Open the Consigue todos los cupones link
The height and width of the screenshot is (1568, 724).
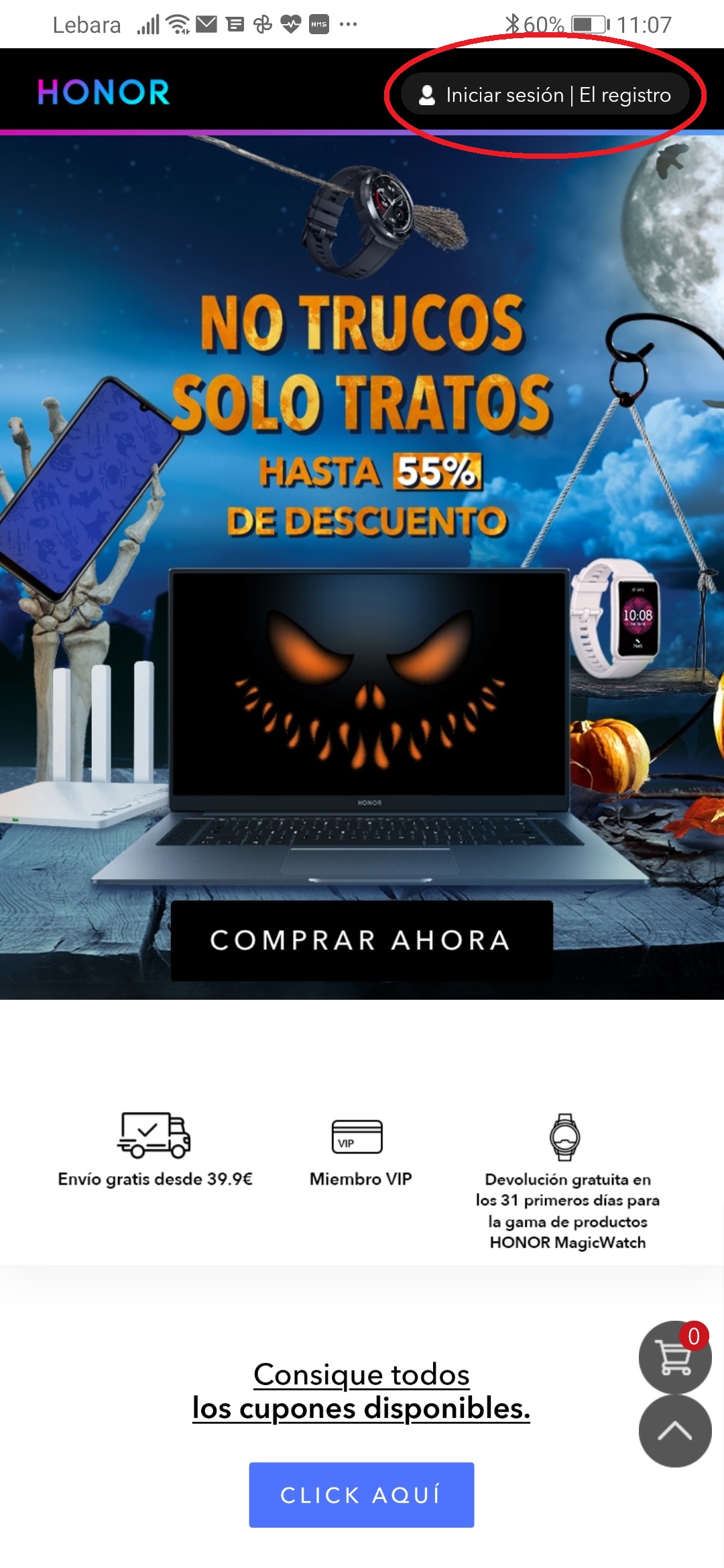[361, 1390]
